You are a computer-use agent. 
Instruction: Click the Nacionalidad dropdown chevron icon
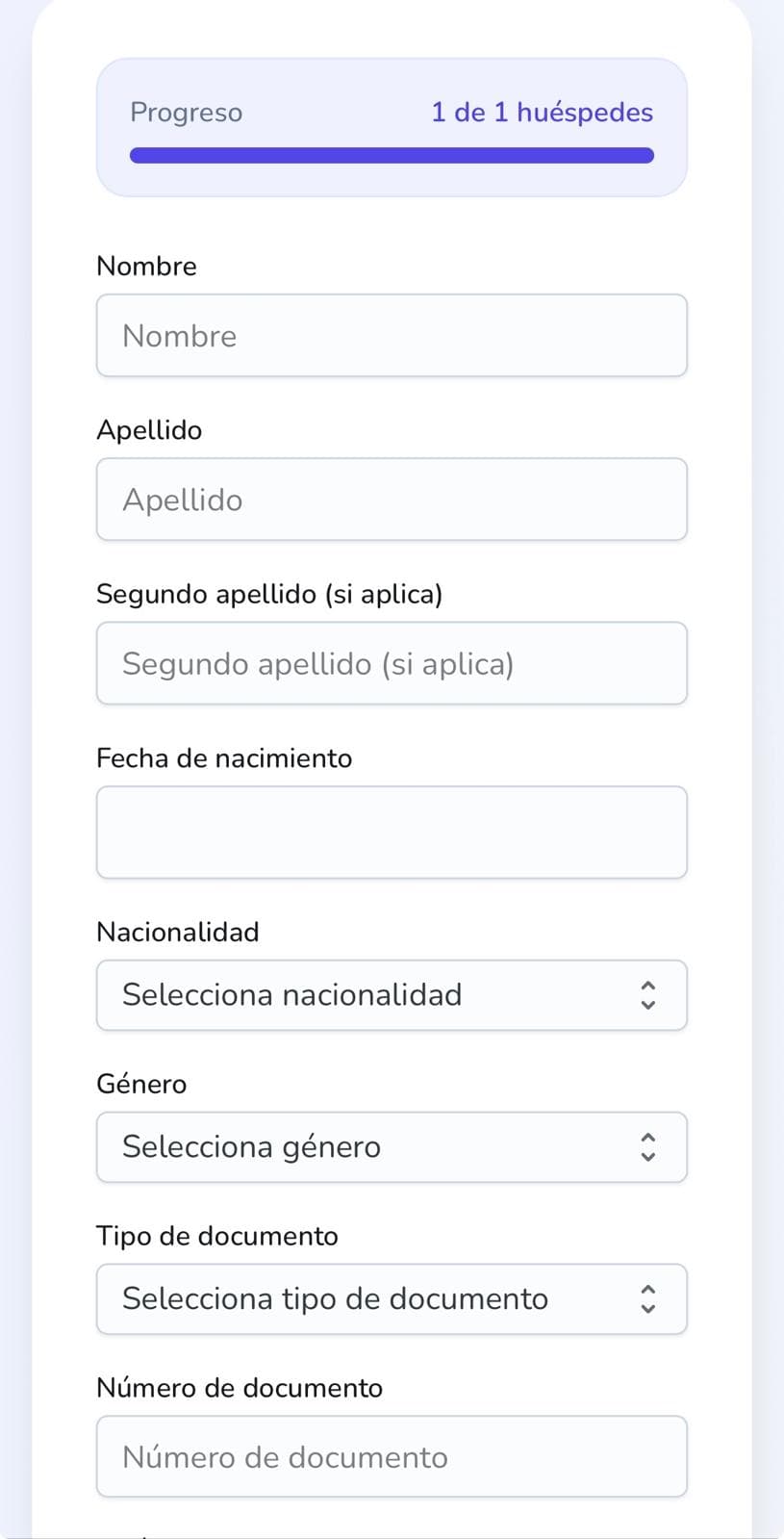point(647,995)
